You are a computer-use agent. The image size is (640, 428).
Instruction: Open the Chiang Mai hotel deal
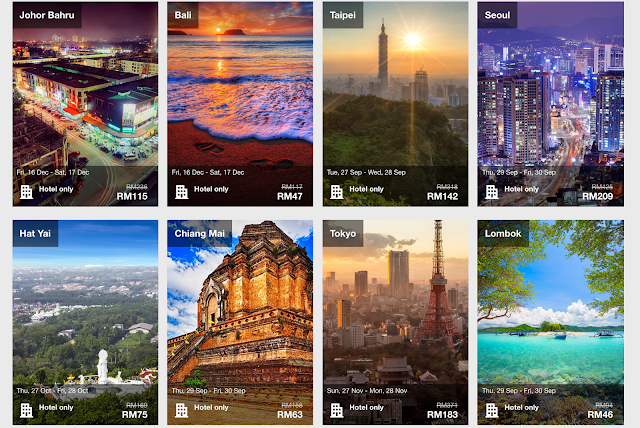coord(240,322)
